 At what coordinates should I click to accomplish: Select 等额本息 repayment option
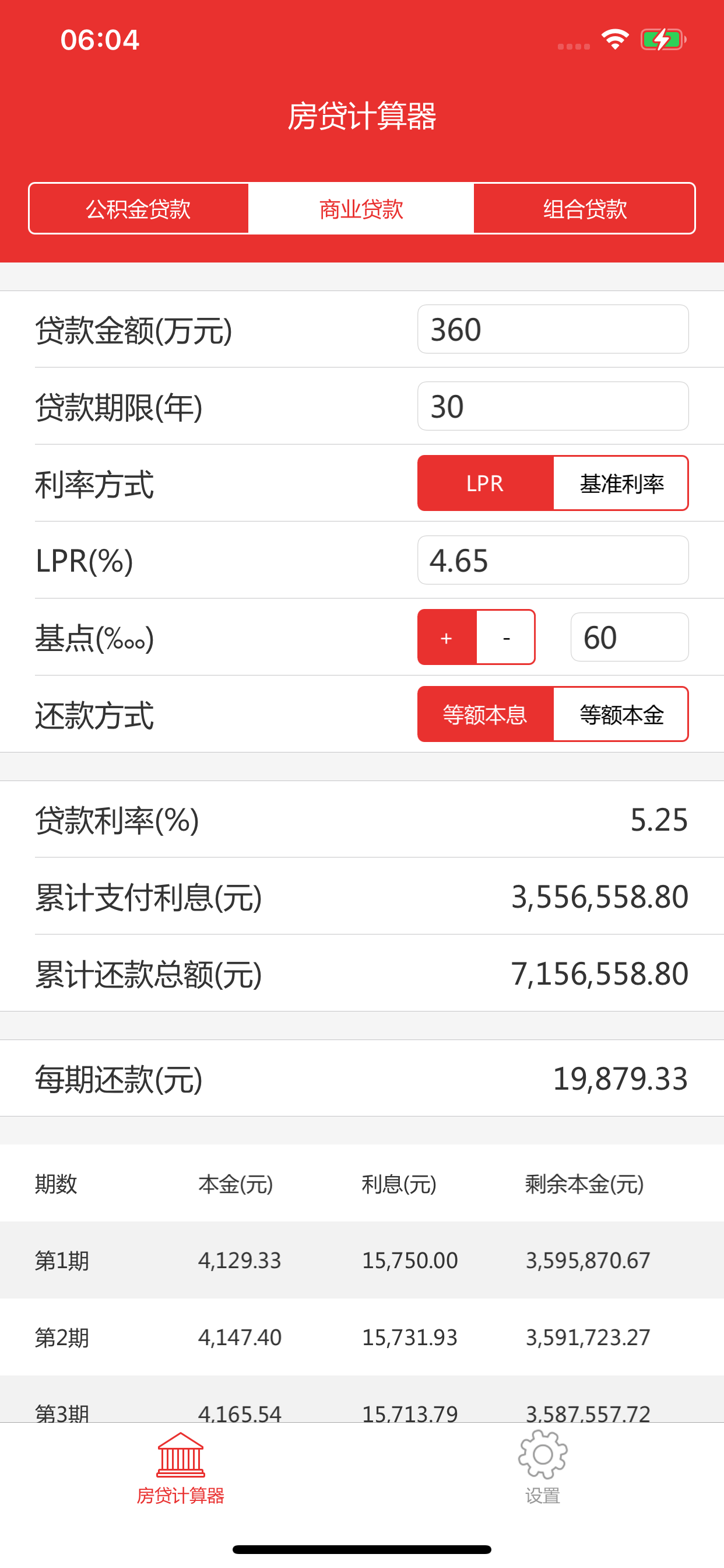coord(484,714)
